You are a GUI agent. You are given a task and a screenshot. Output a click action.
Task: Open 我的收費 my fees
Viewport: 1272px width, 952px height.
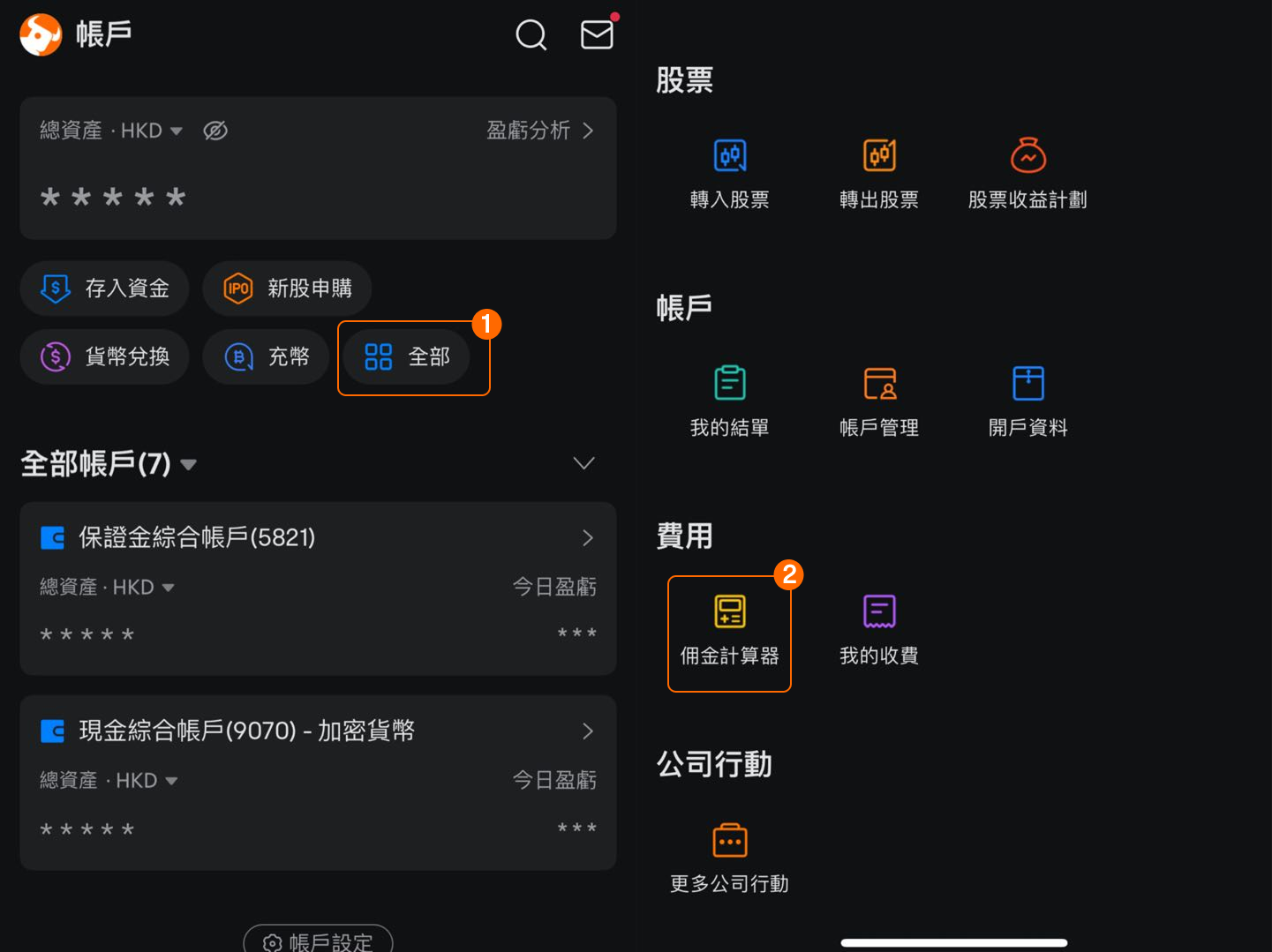tap(878, 630)
